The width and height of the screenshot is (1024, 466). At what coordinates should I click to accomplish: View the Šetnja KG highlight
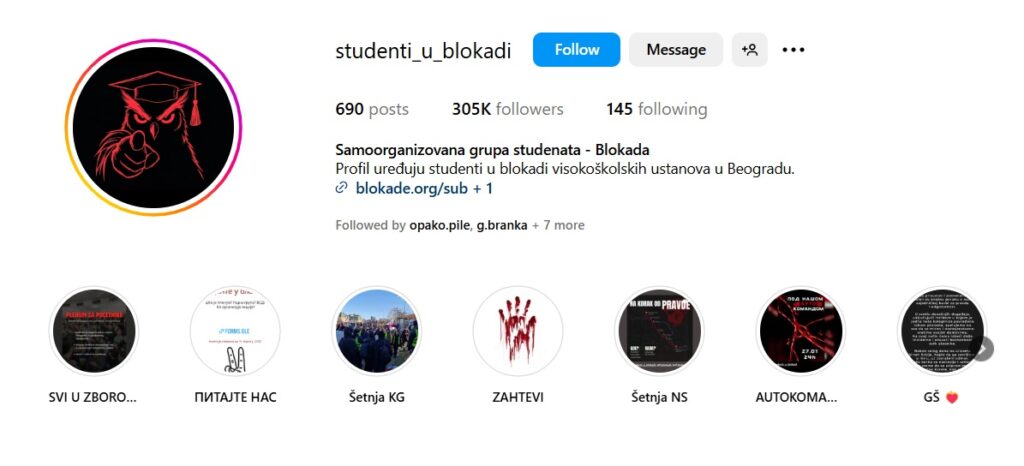click(x=376, y=331)
